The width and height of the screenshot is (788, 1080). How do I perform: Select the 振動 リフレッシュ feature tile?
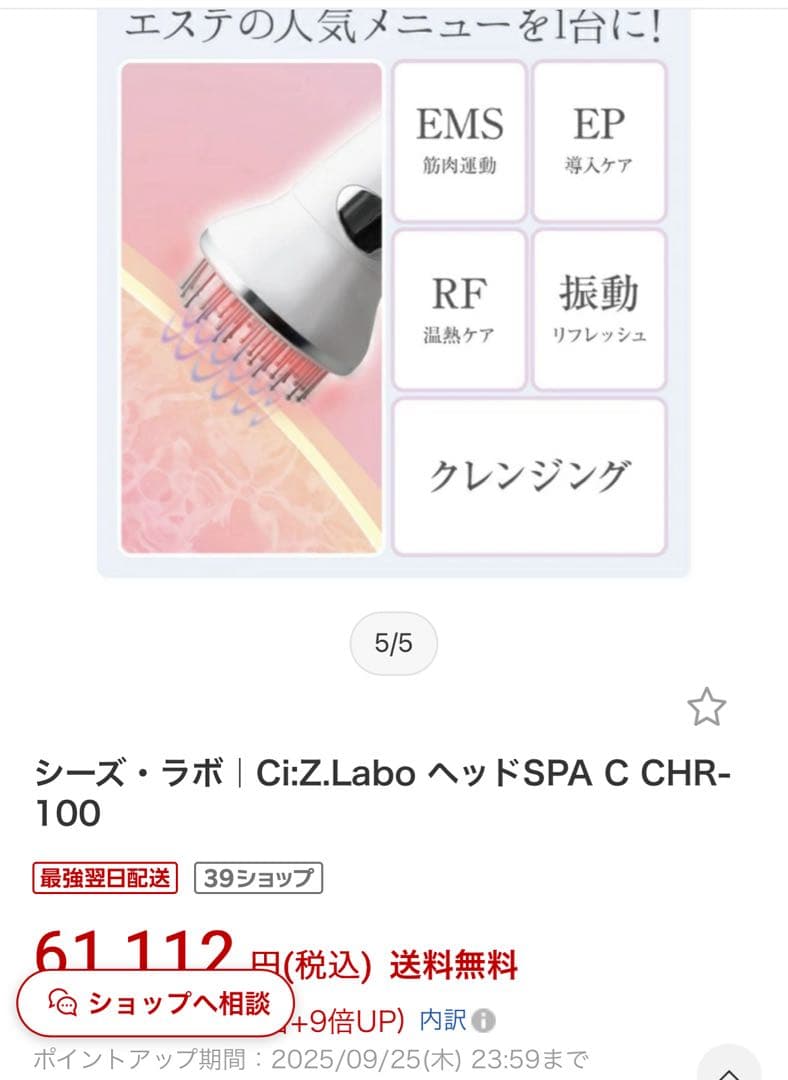pos(598,308)
